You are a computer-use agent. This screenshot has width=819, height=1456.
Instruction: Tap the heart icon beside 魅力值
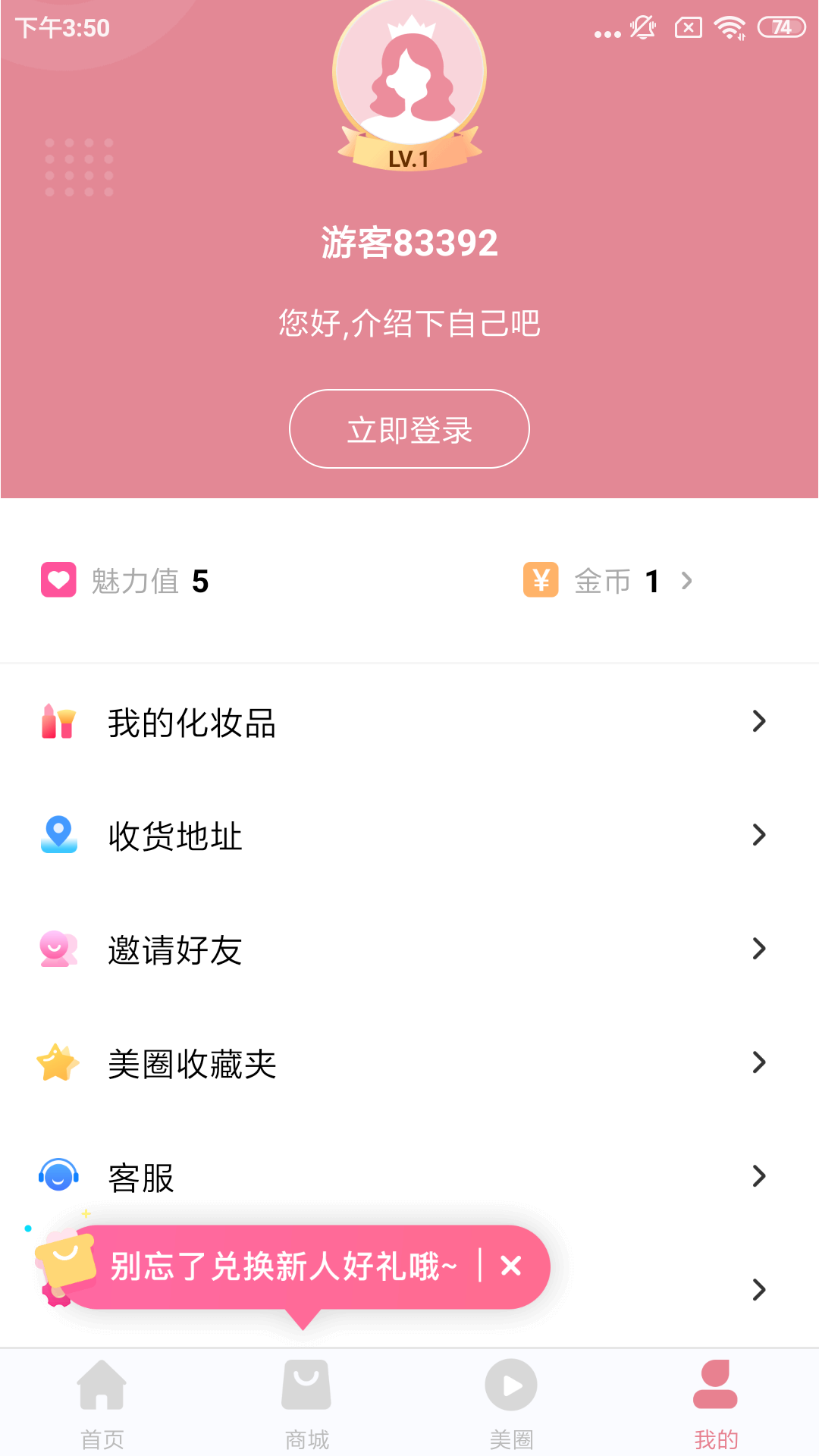58,579
